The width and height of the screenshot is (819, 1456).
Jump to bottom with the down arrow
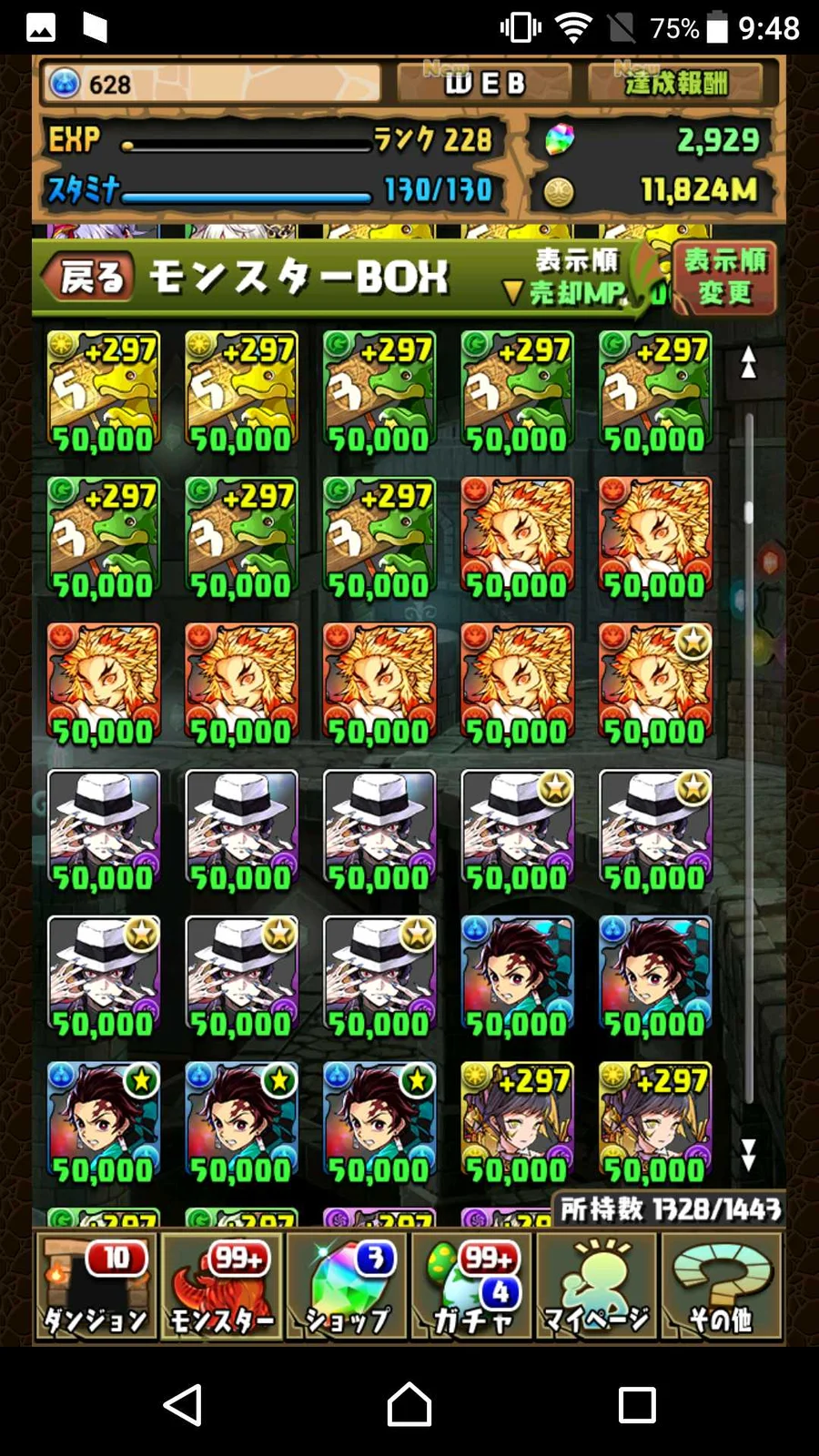[748, 1154]
